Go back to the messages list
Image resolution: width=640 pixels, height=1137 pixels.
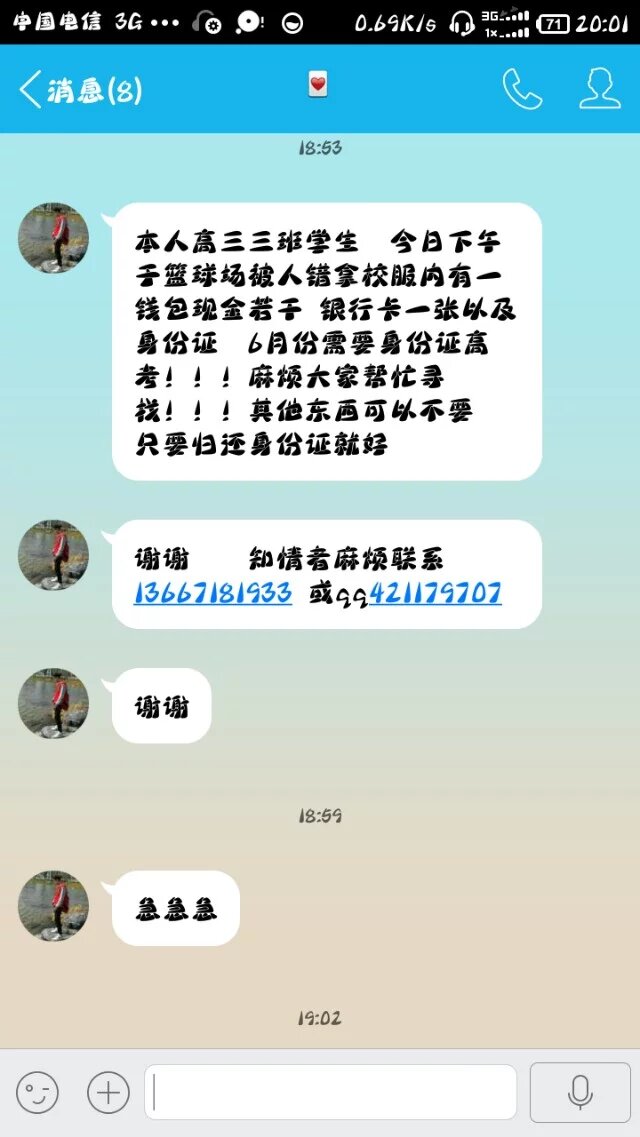click(78, 91)
